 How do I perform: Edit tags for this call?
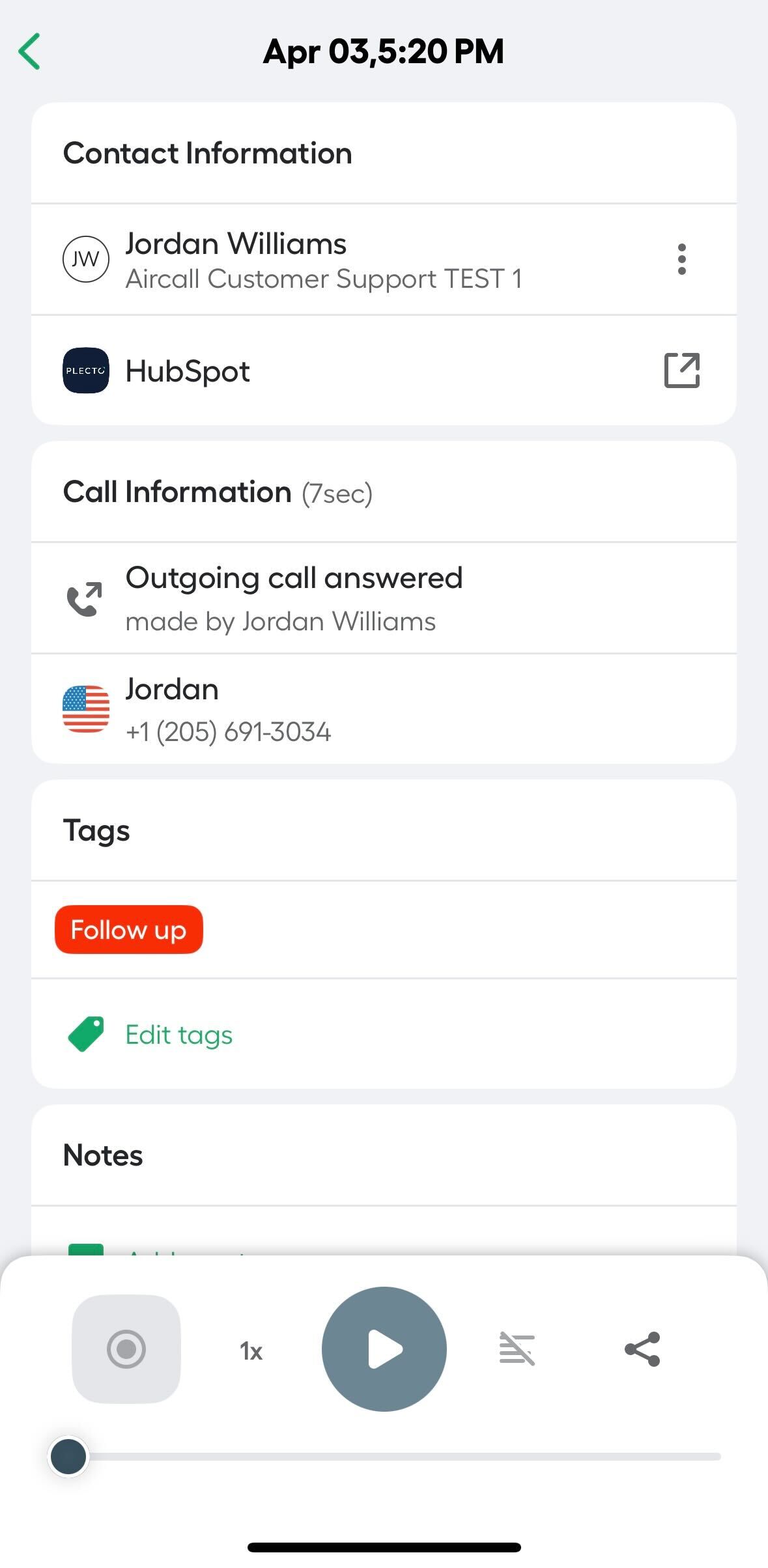[178, 1035]
